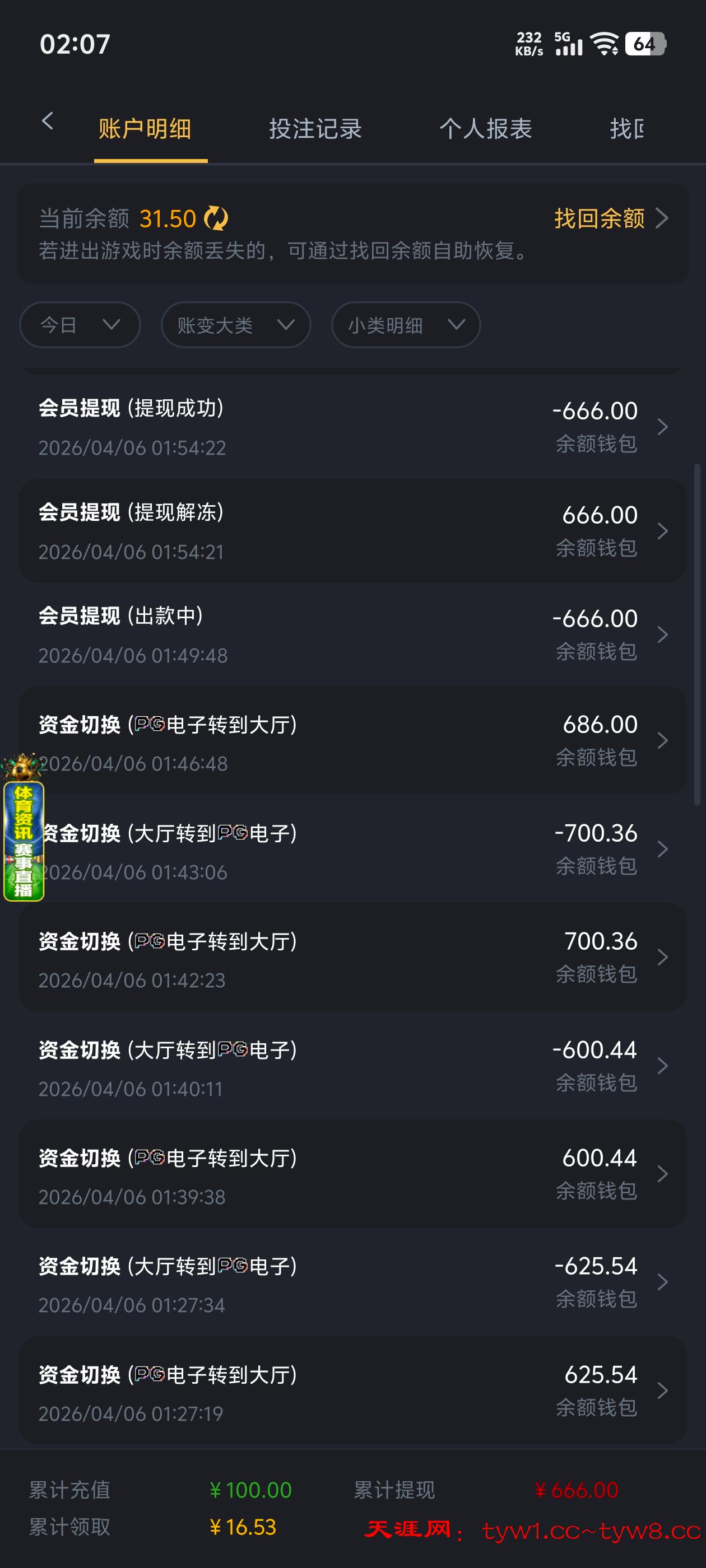Expand the 账变大类 category dropdown
The image size is (706, 1568).
click(236, 325)
